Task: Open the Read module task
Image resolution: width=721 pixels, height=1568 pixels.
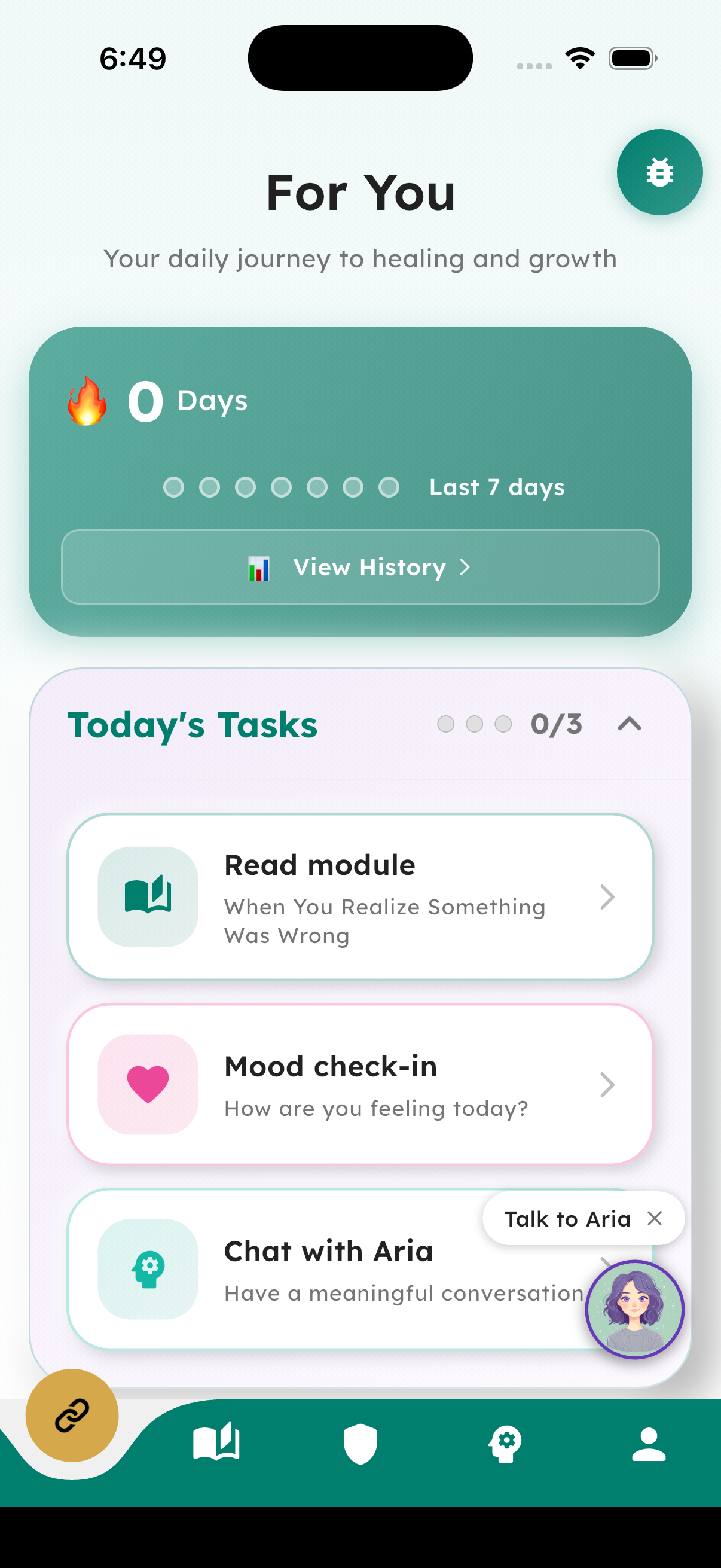Action: pos(360,896)
